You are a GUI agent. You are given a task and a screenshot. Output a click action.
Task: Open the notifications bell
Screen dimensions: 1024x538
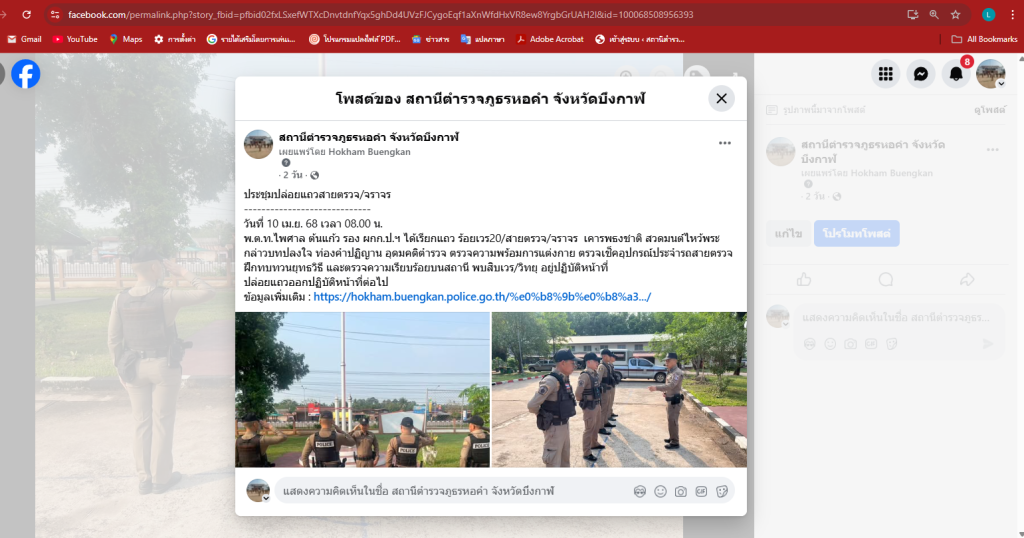point(956,74)
